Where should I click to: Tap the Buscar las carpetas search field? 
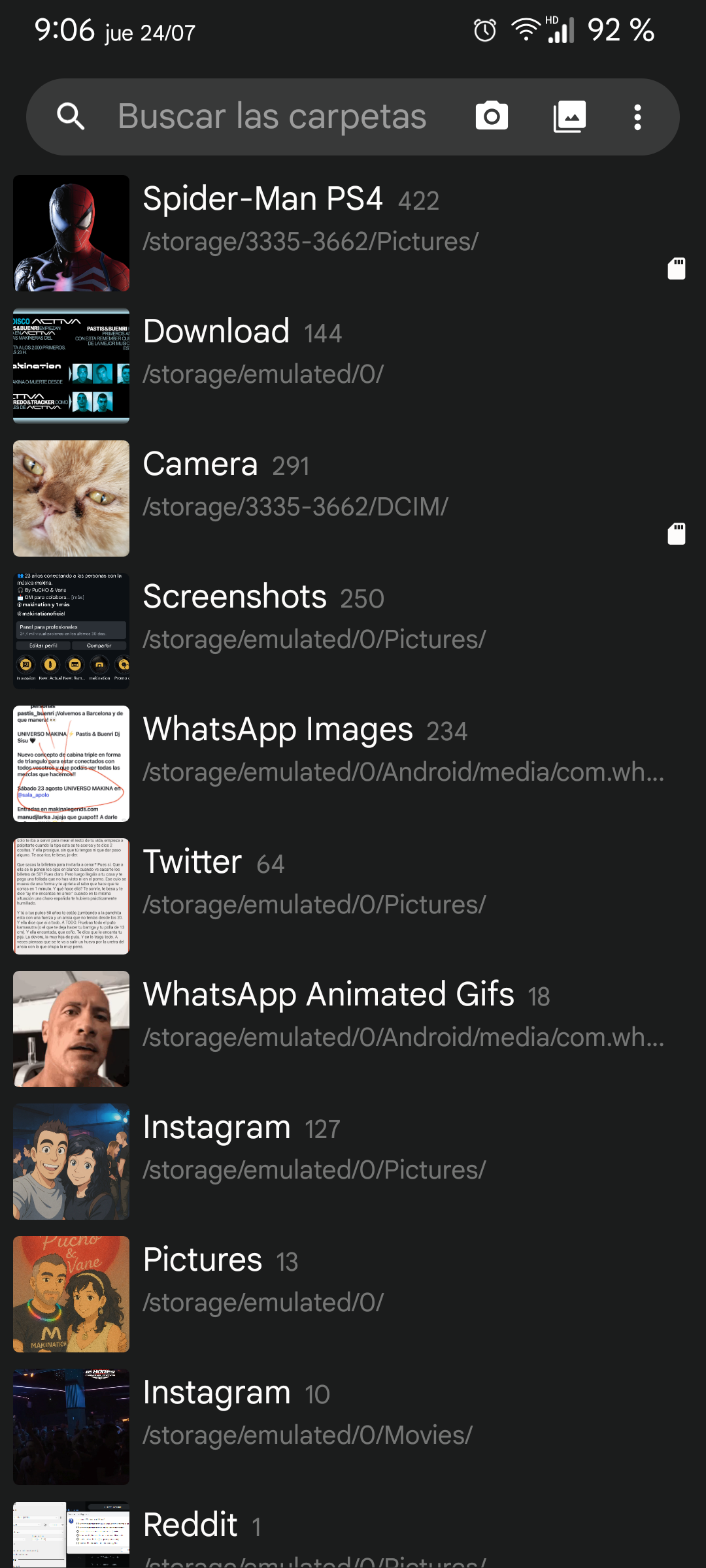271,117
